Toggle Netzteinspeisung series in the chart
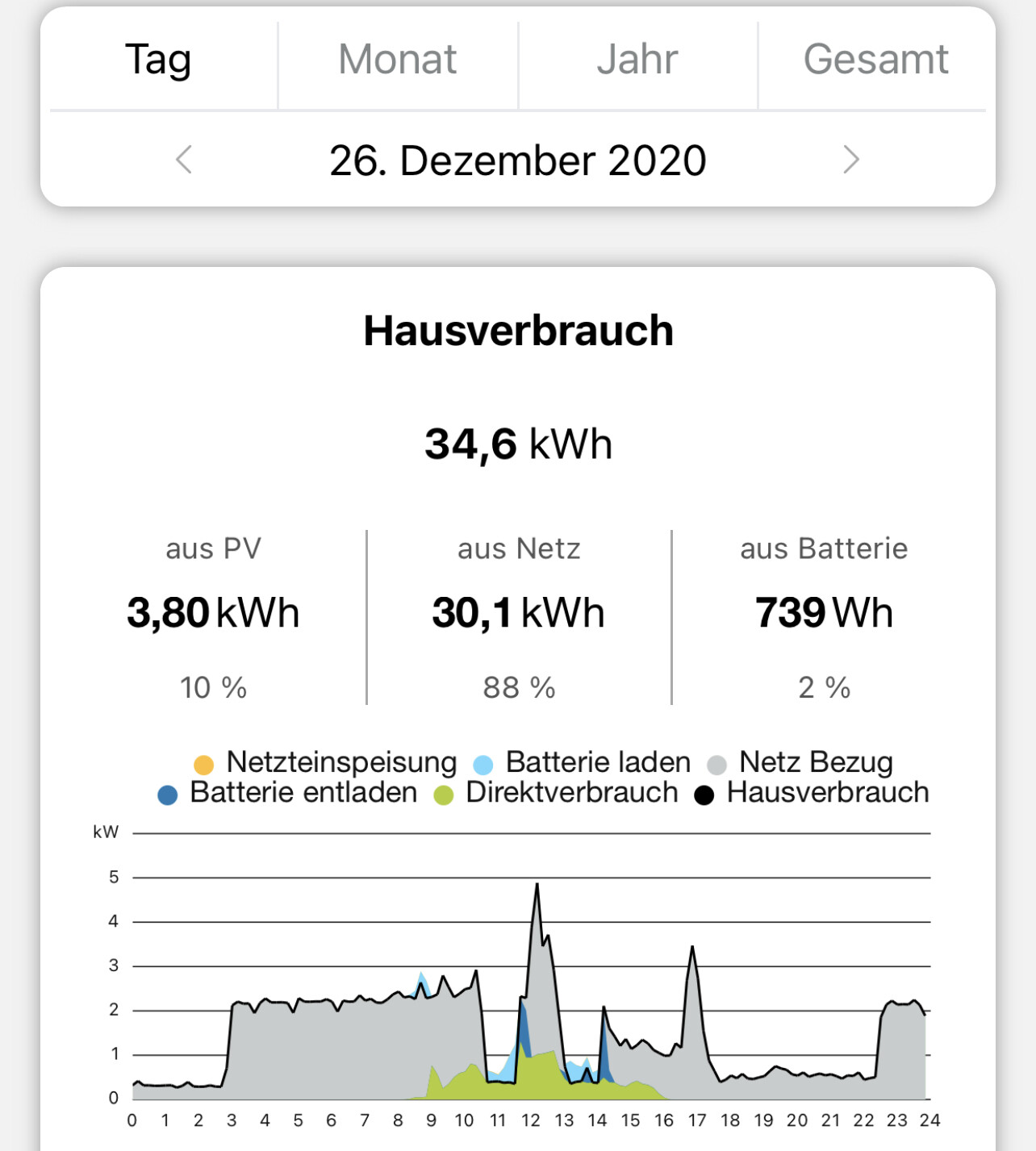The width and height of the screenshot is (1036, 1151). (326, 762)
